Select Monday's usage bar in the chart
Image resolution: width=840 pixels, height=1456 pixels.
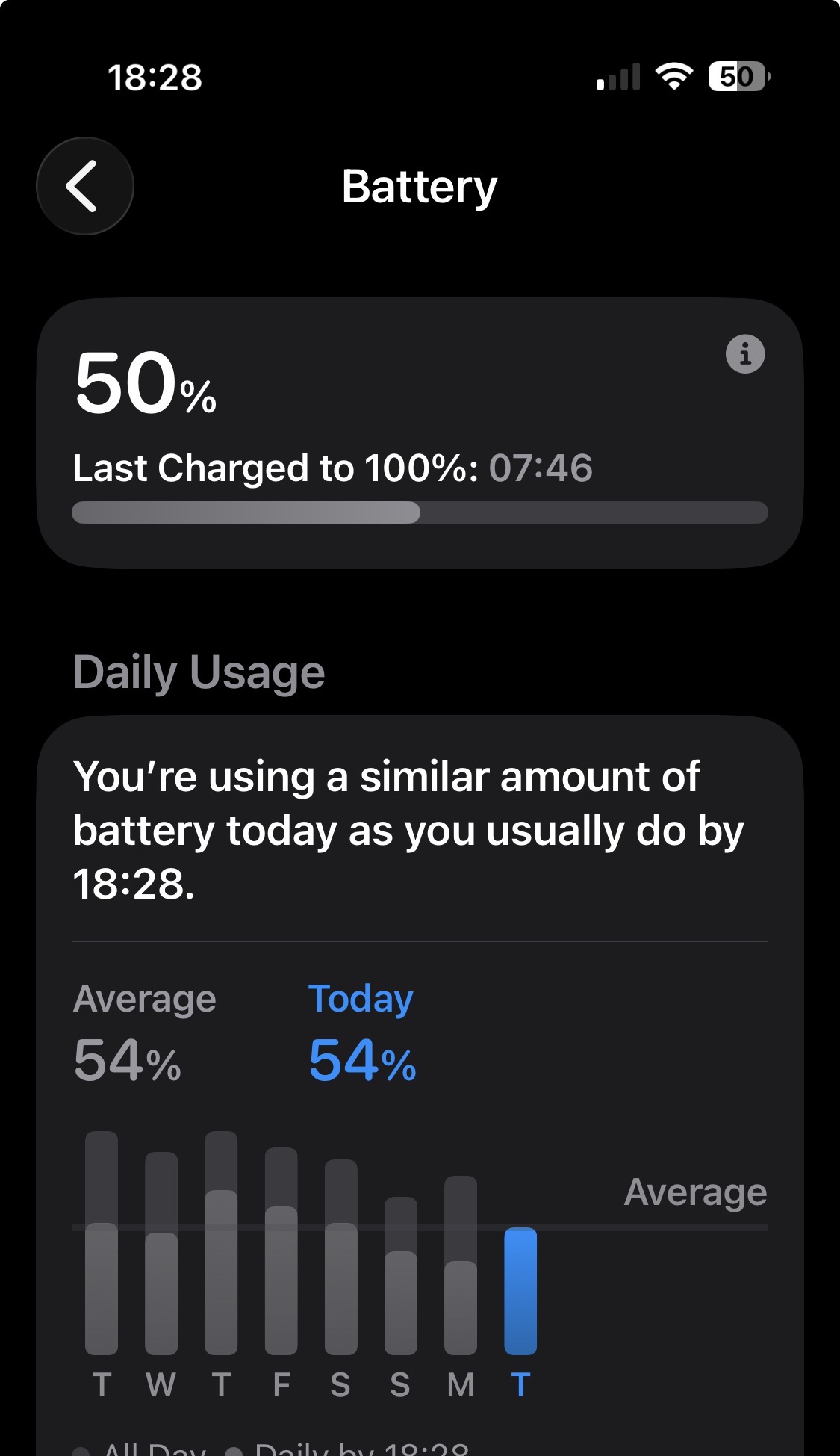[x=461, y=1266]
